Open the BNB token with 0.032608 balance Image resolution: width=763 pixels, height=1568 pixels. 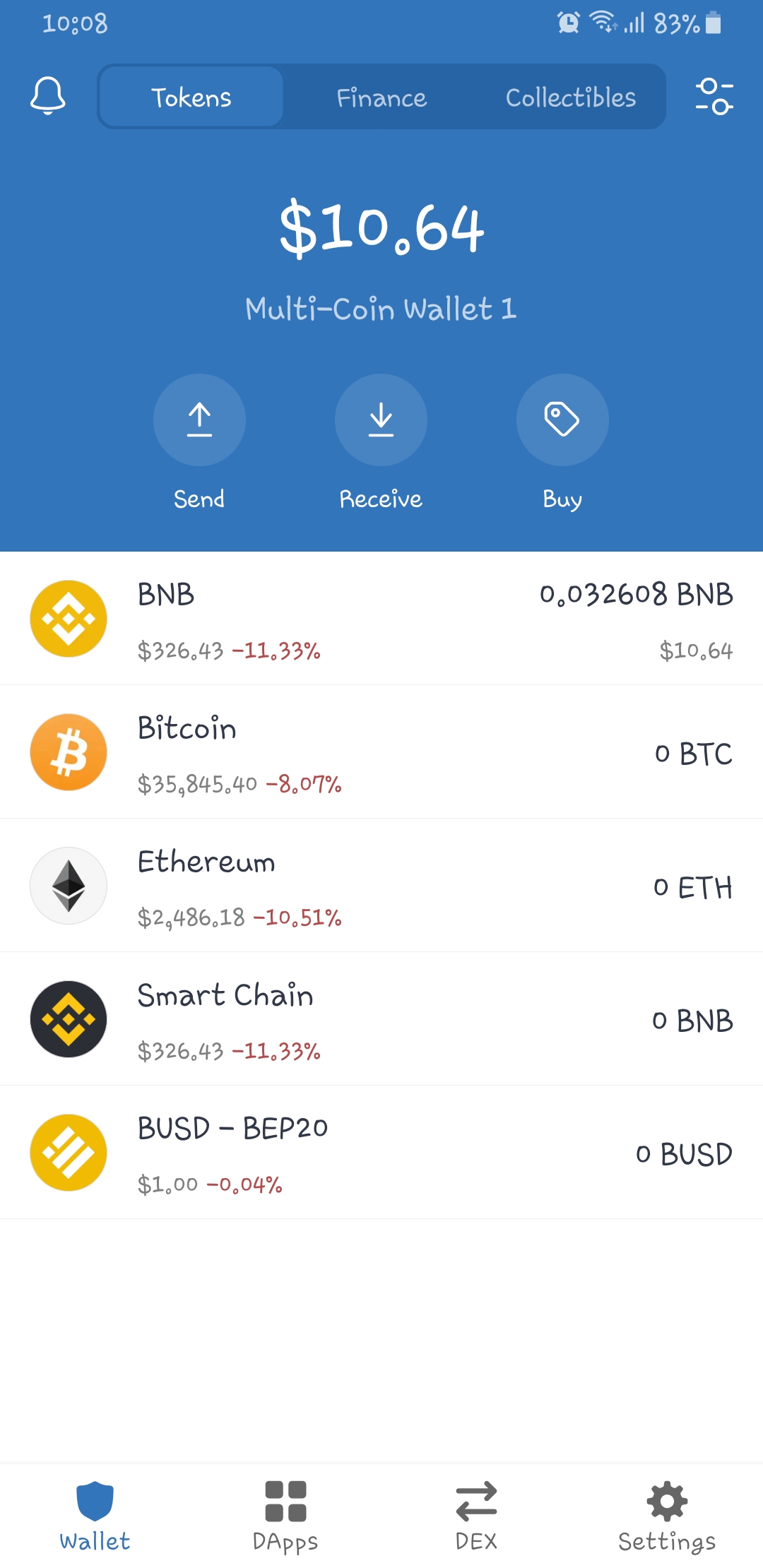pos(381,619)
